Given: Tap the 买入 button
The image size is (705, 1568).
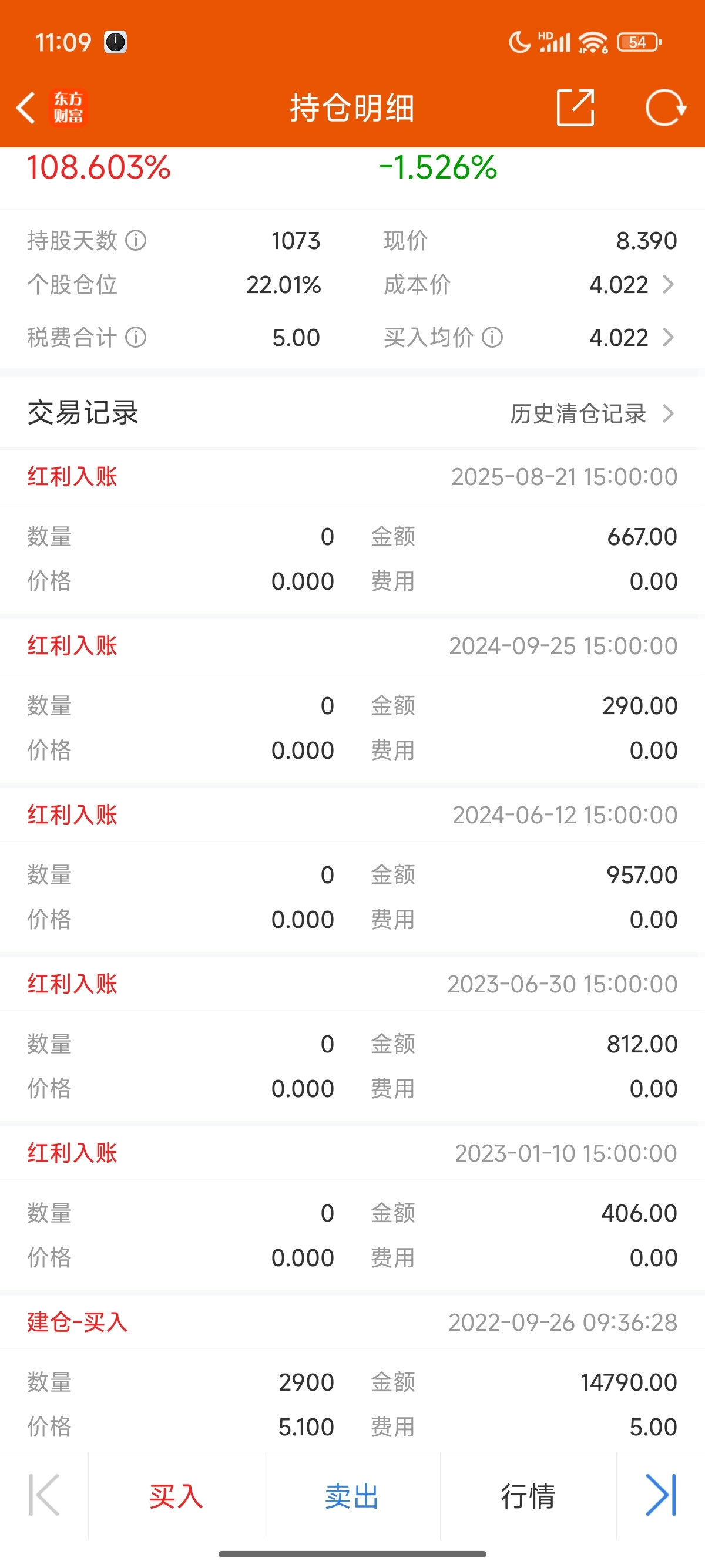Looking at the screenshot, I should click(176, 1496).
